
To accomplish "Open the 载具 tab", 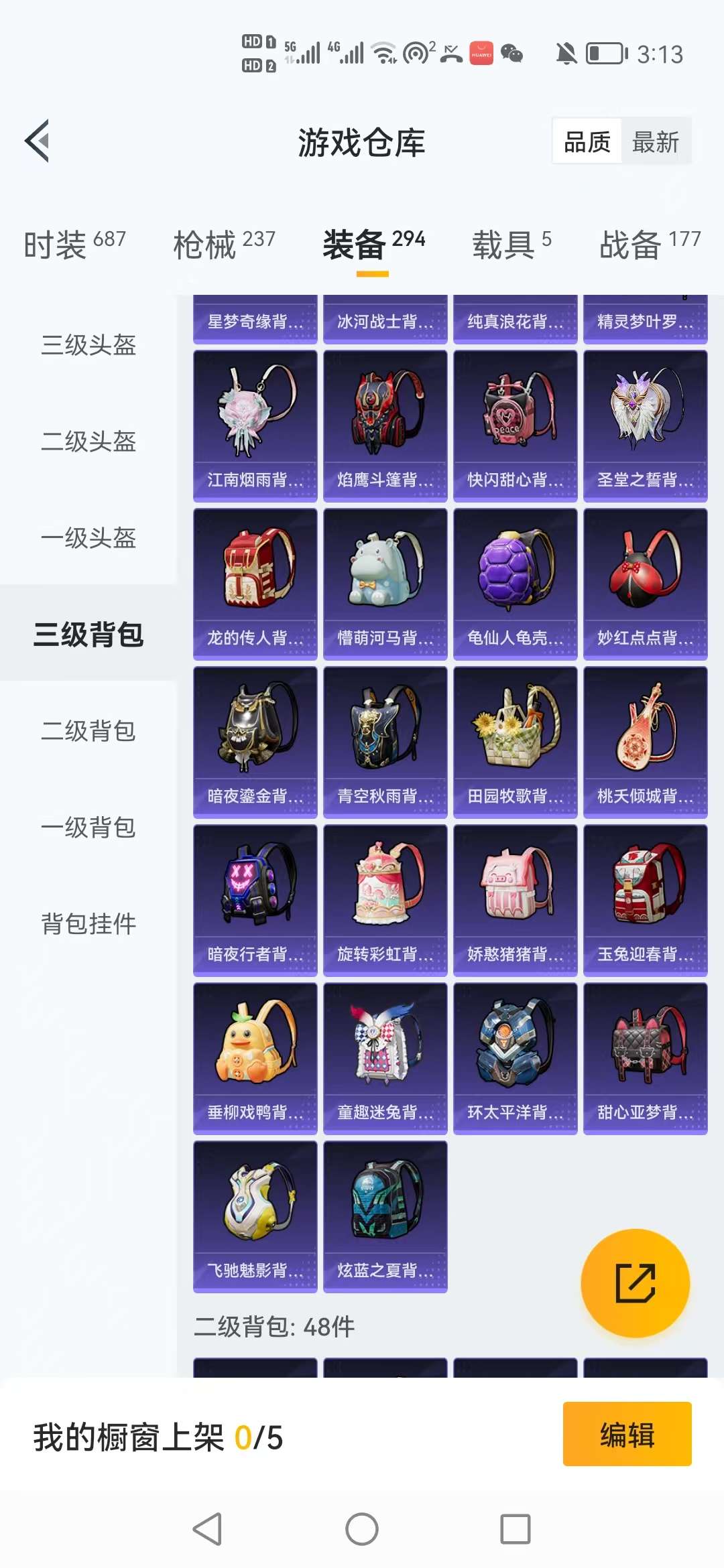I will [511, 244].
